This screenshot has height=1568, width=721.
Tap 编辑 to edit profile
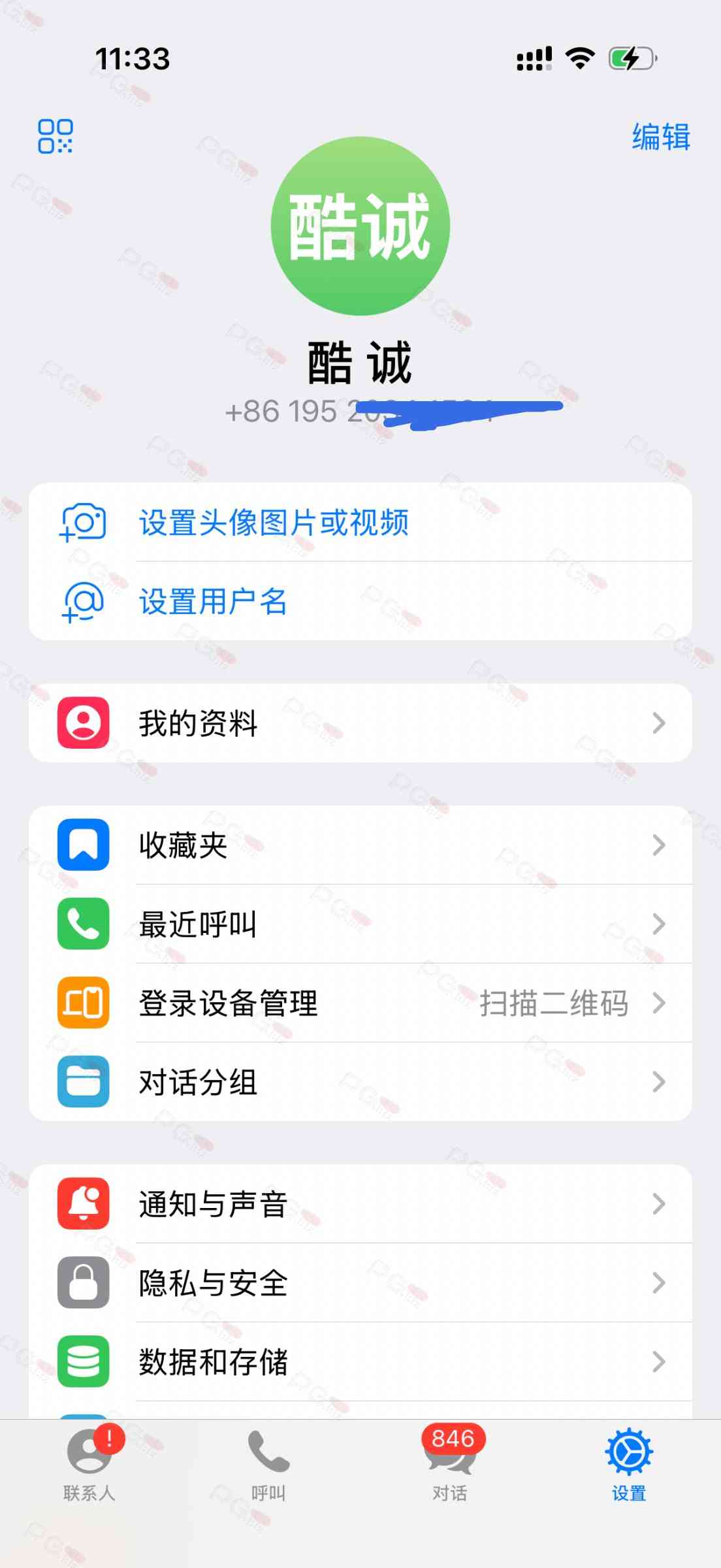[x=660, y=137]
